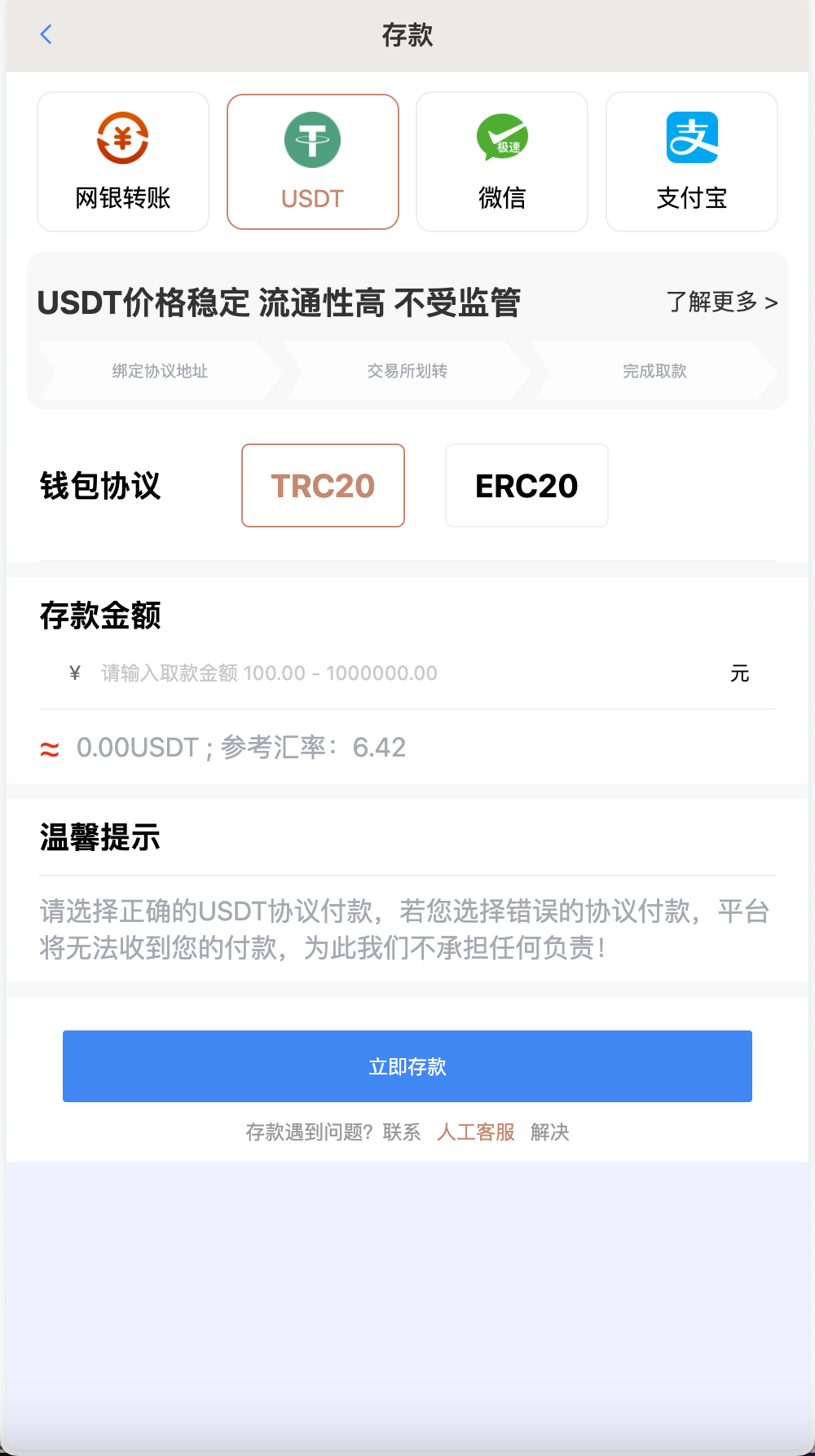Select the 网银转账 payment tab
This screenshot has width=815, height=1456.
(x=122, y=161)
